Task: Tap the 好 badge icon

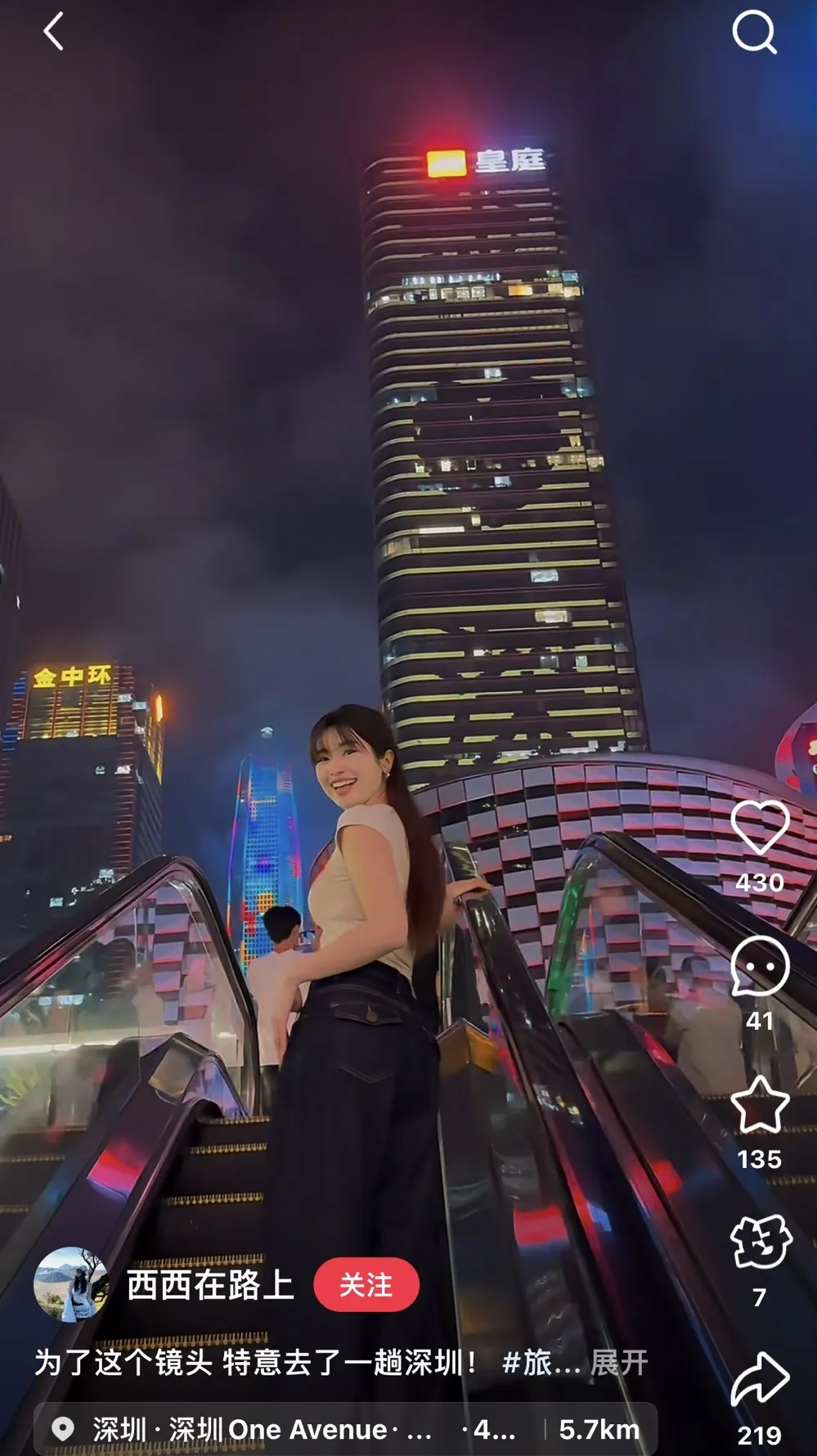Action: click(x=760, y=1243)
